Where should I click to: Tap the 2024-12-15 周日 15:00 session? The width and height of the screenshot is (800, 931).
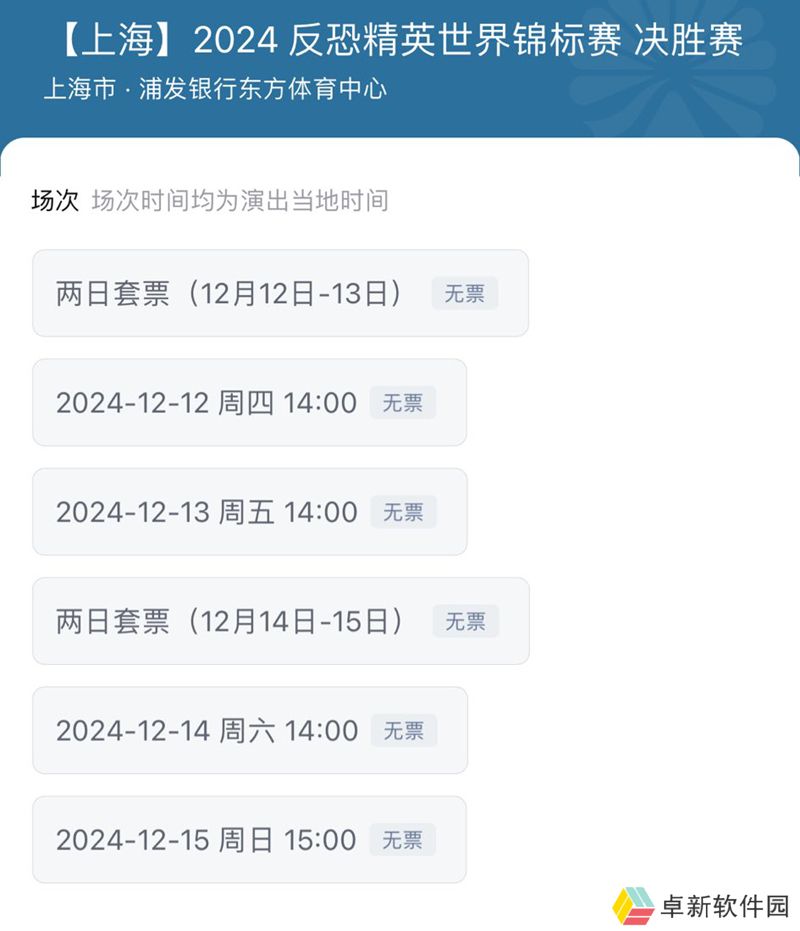(x=249, y=839)
